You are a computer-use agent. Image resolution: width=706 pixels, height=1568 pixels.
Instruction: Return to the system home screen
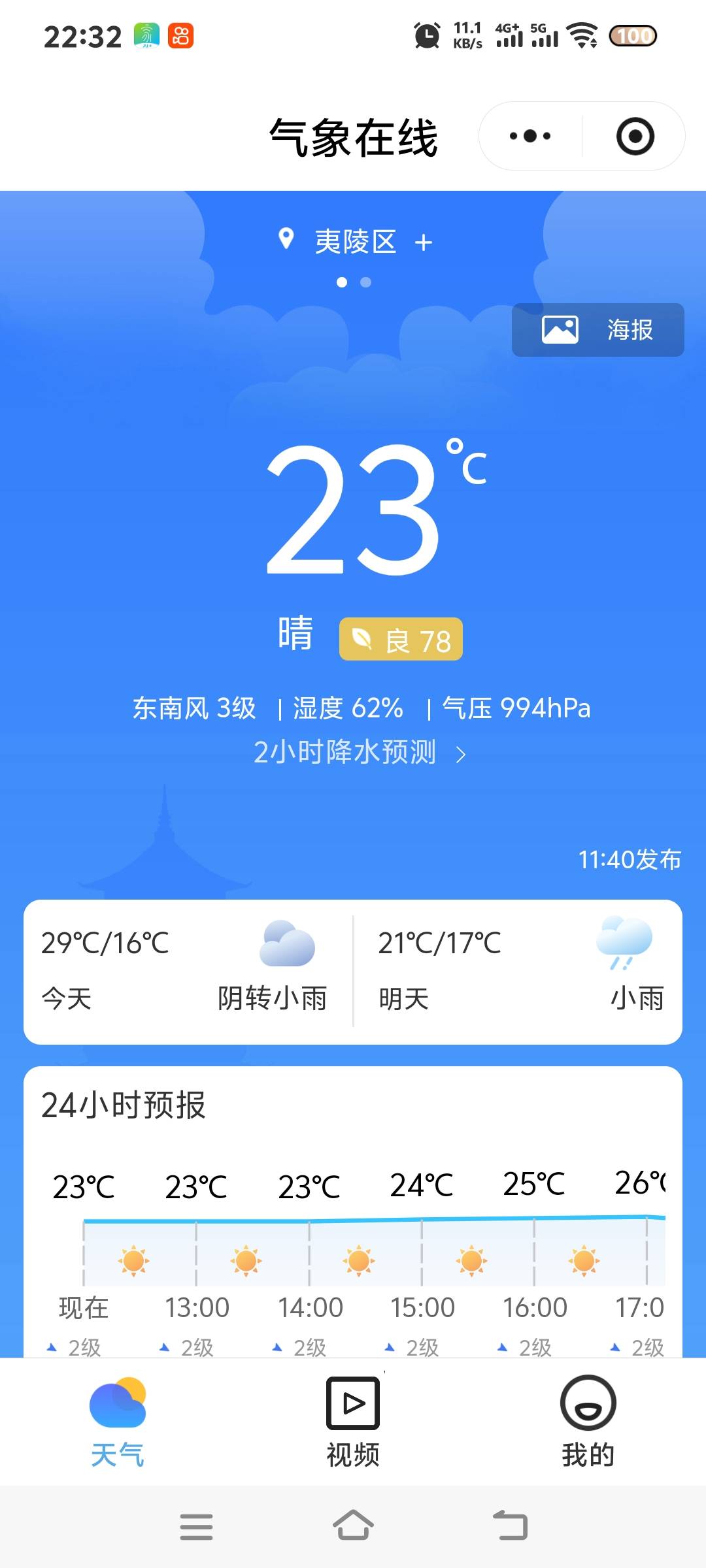pos(353,1526)
